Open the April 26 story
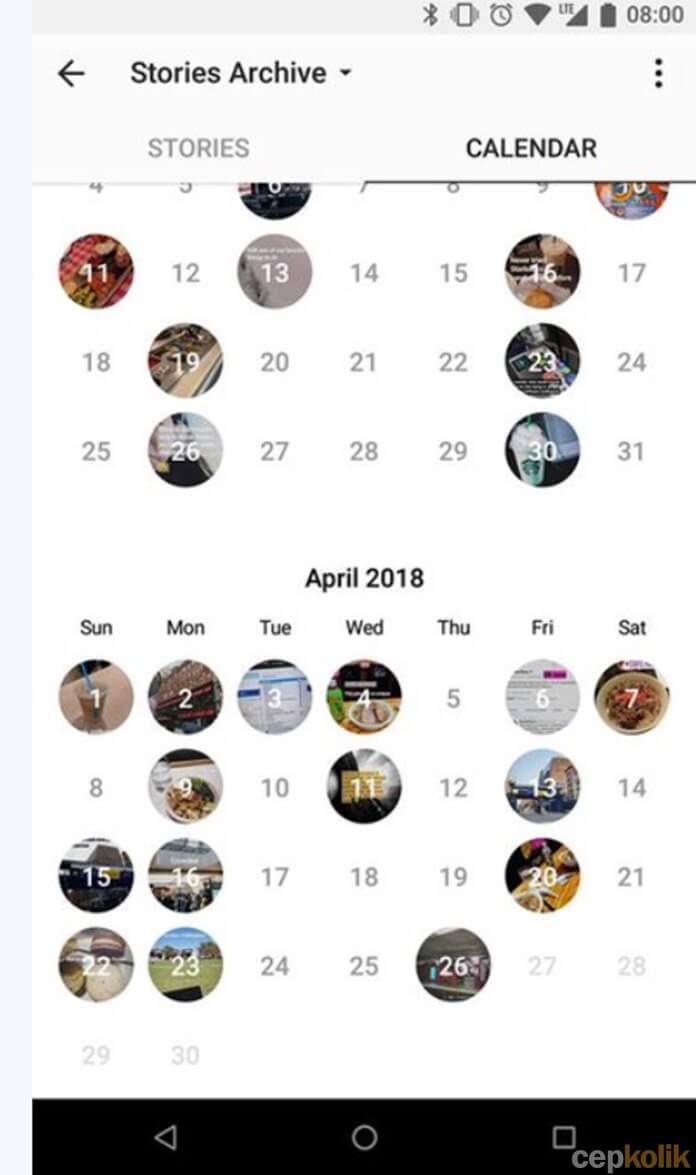The image size is (696, 1175). tap(453, 964)
